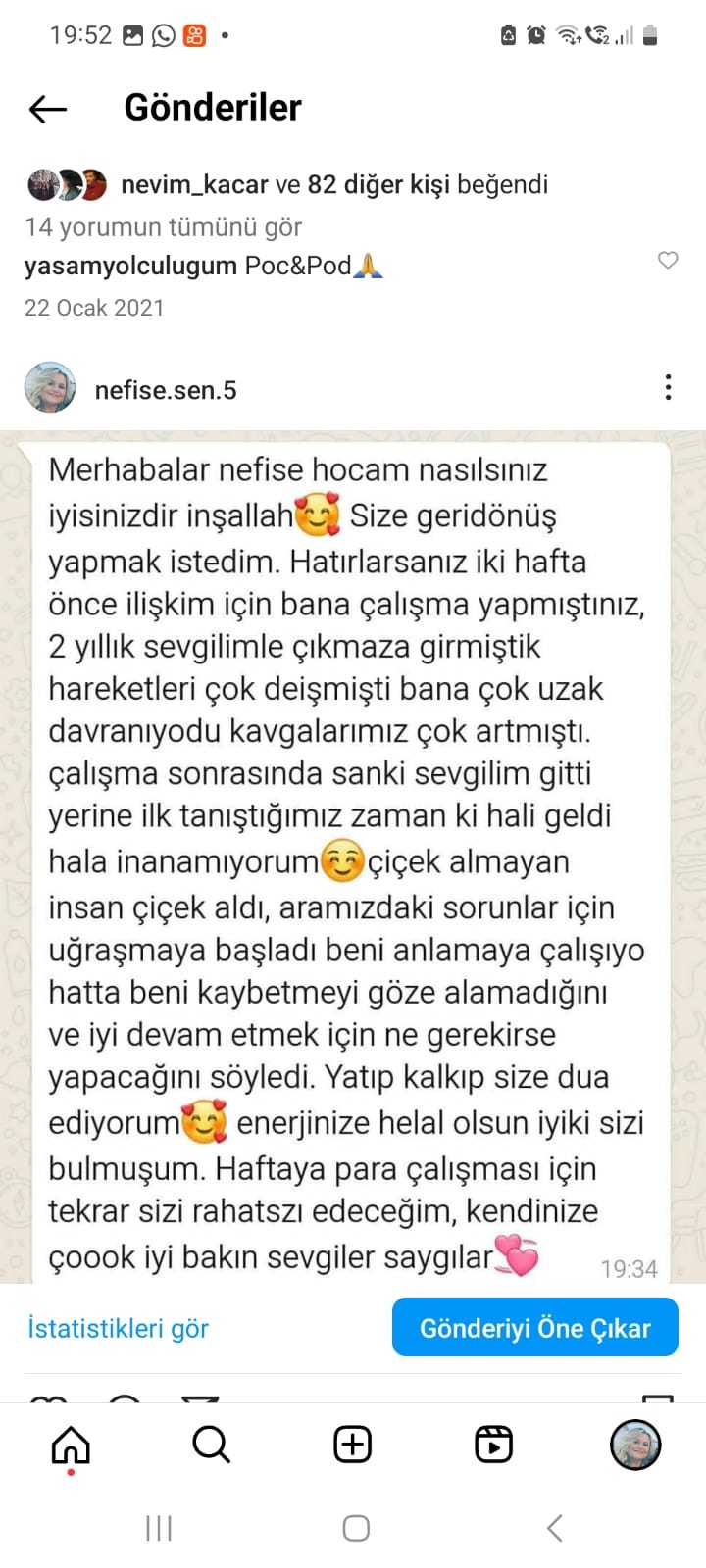Open the Search tab
706x1568 pixels.
[211, 1445]
